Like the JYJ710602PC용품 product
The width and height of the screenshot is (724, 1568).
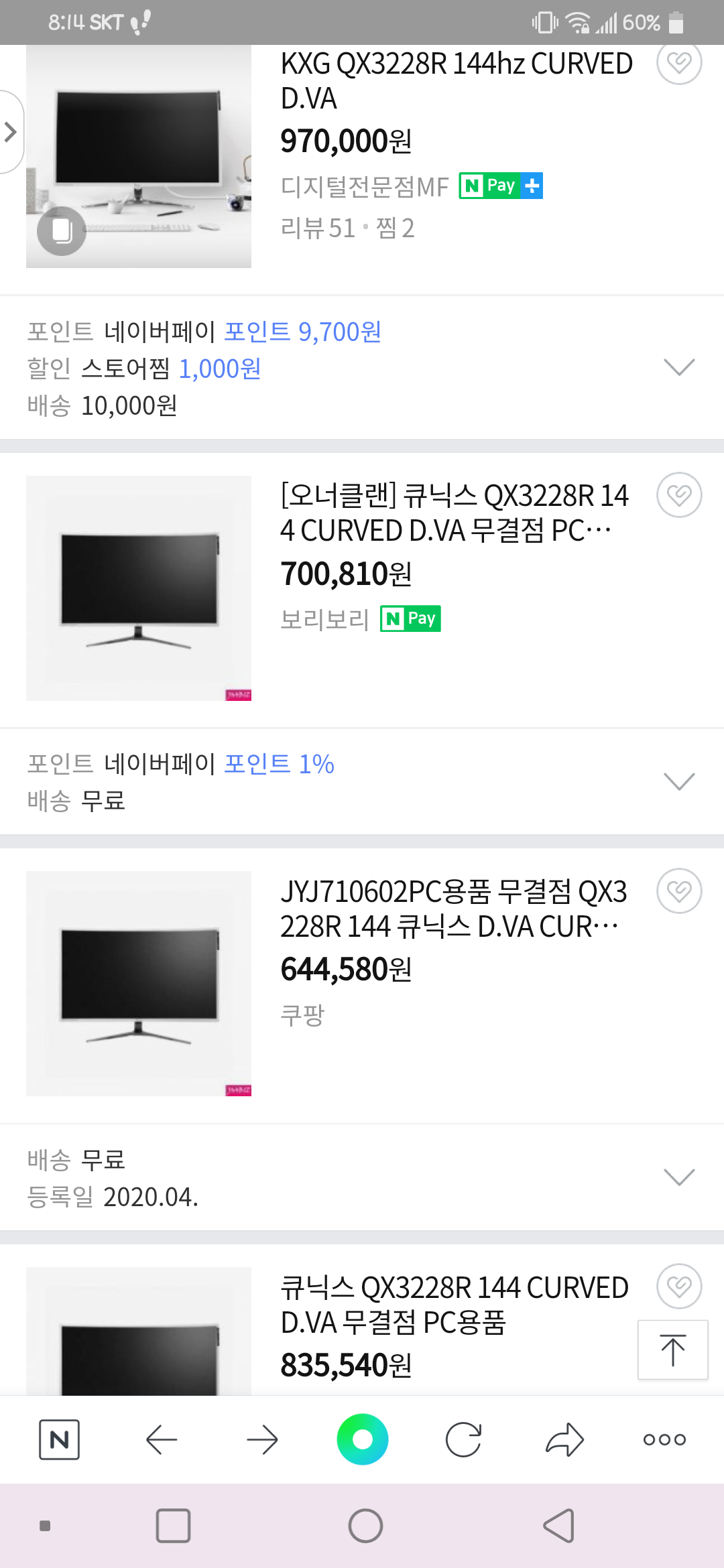click(678, 891)
